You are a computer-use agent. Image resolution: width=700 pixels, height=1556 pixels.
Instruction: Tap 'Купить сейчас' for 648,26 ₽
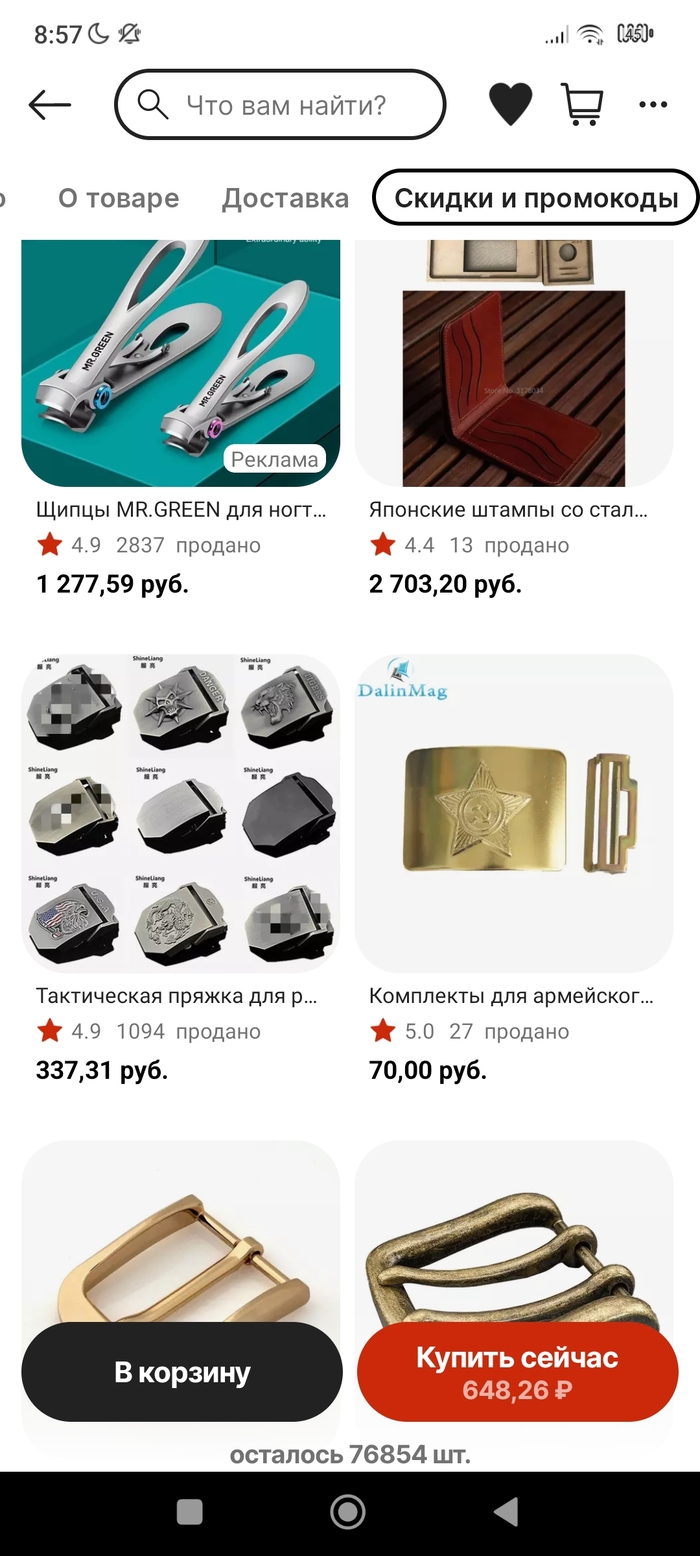pos(517,1372)
